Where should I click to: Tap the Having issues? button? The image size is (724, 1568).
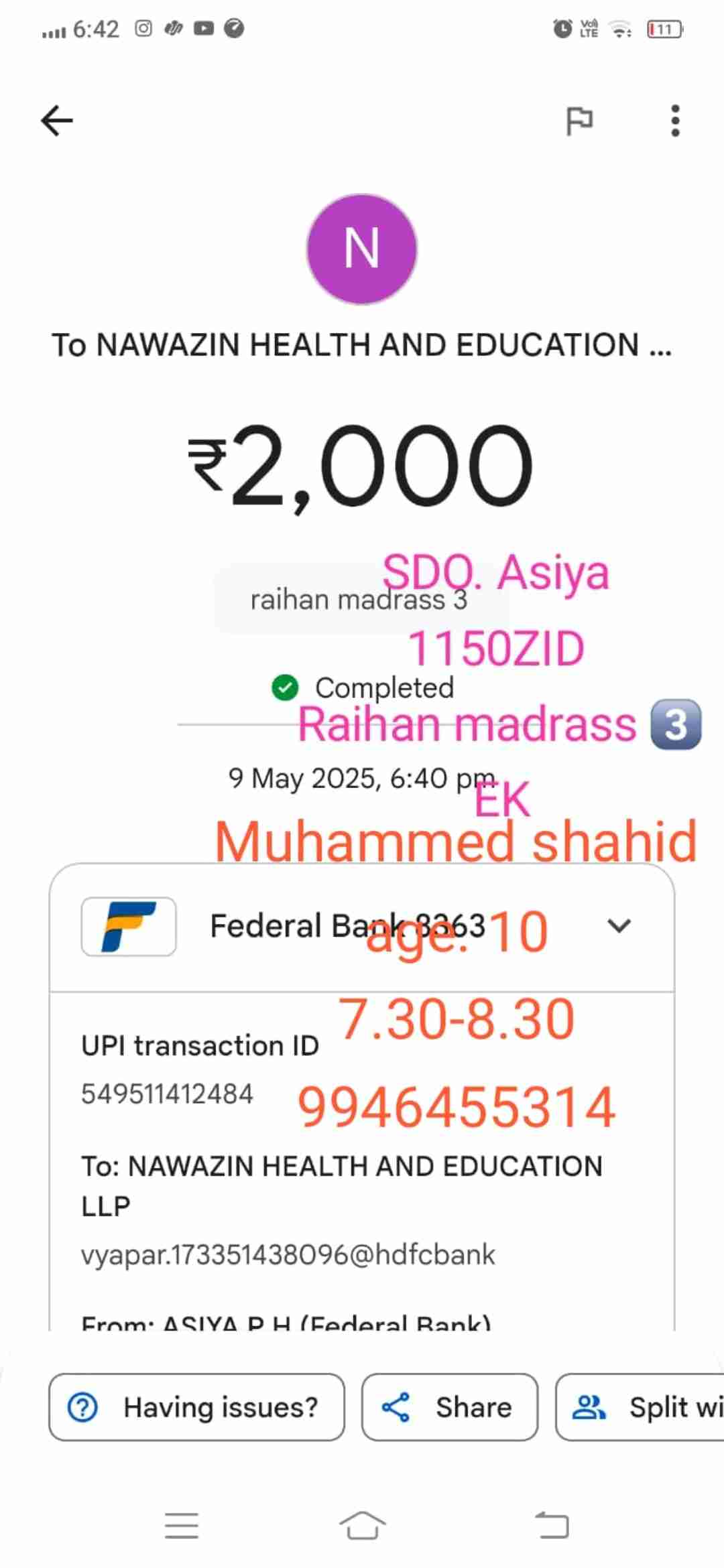coord(196,1407)
